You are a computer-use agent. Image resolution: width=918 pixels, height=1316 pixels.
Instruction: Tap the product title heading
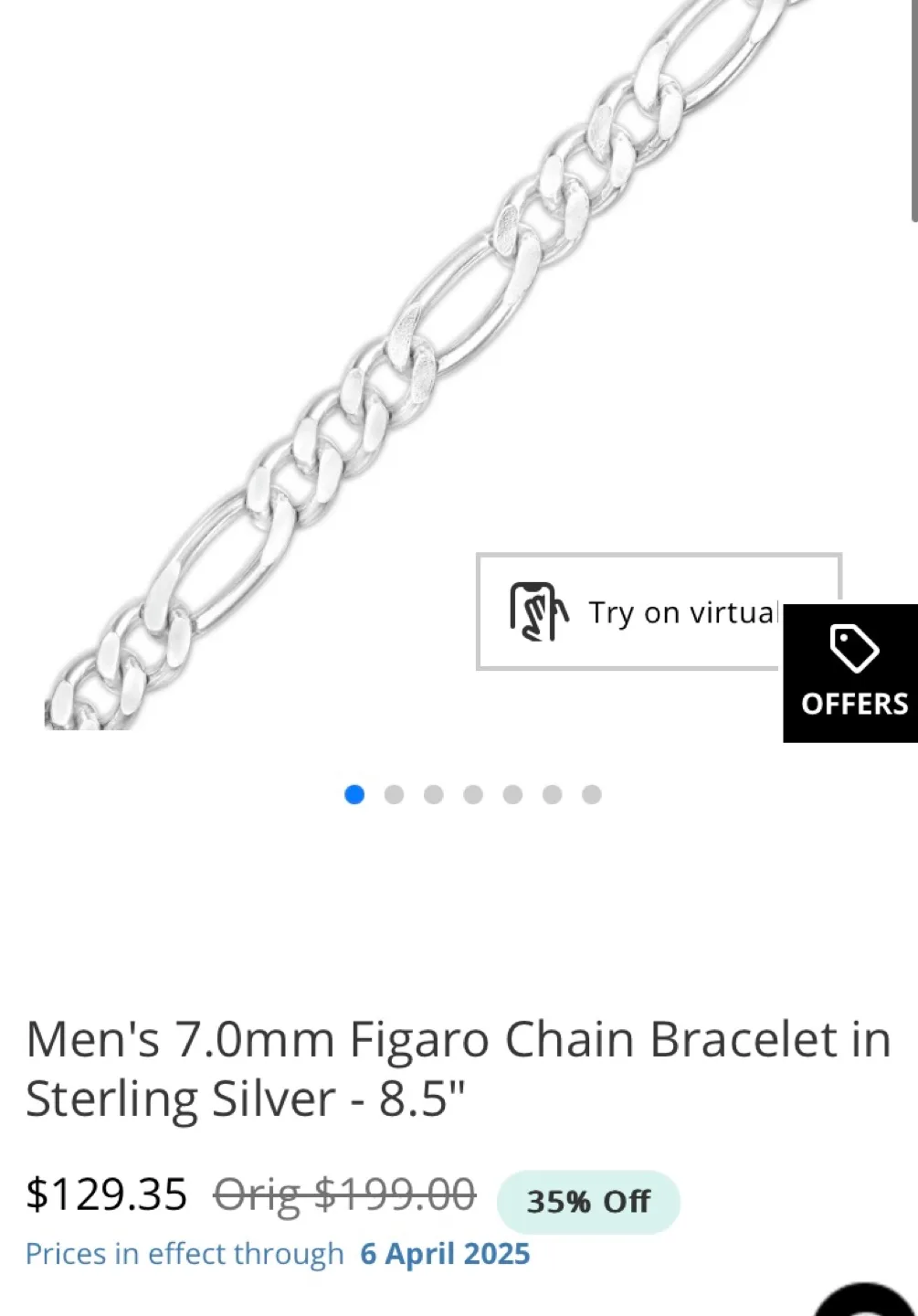457,1067
